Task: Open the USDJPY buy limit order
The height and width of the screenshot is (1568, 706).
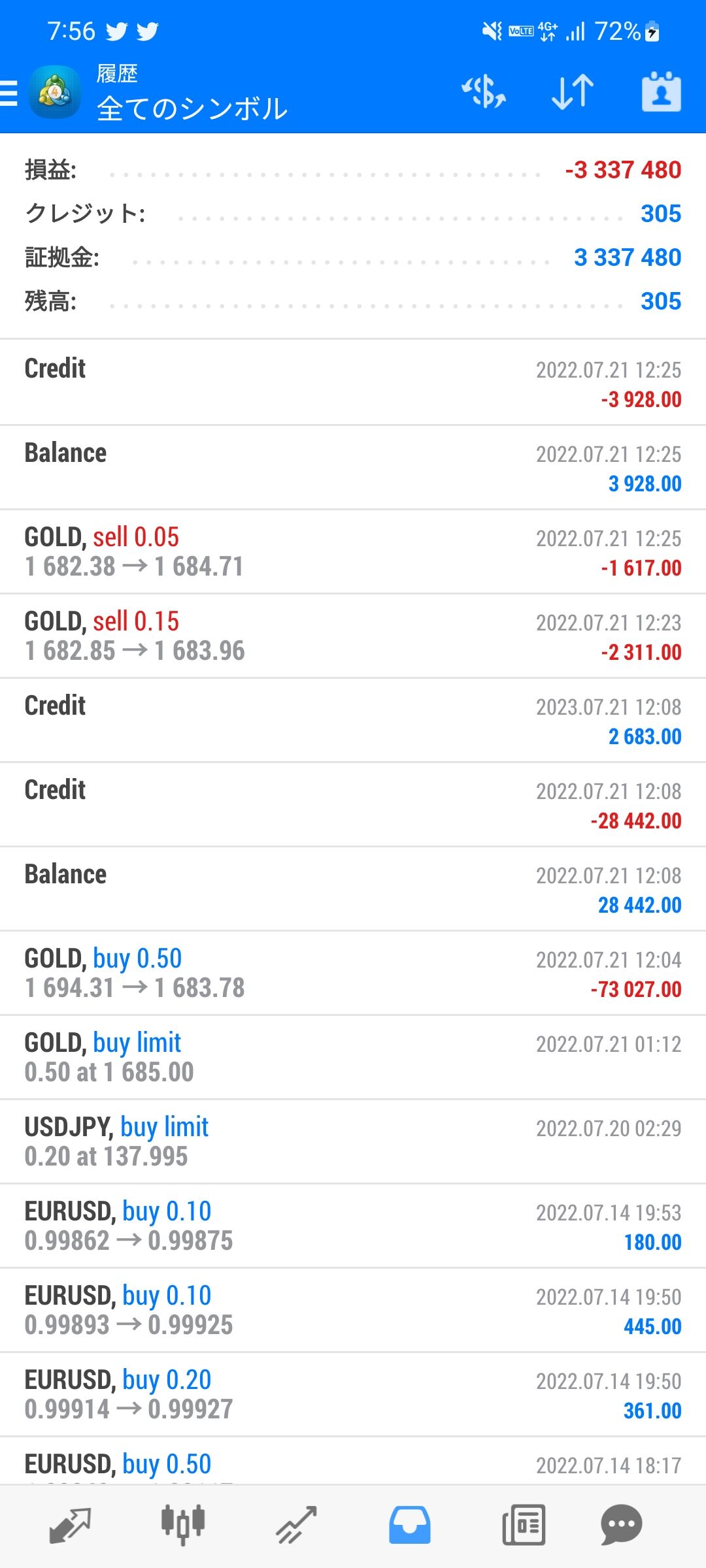Action: tap(353, 1142)
